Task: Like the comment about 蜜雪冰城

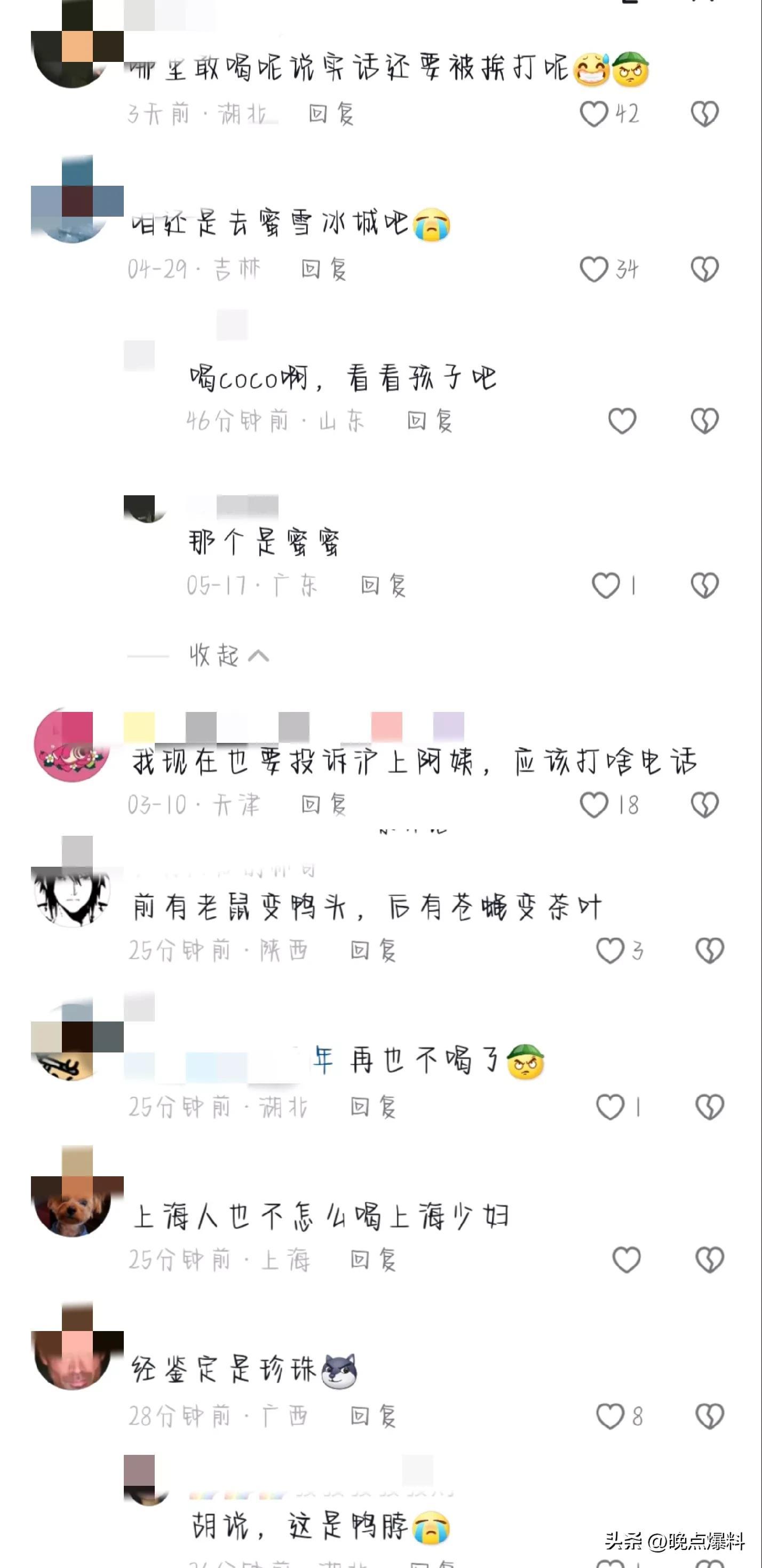Action: tap(594, 269)
